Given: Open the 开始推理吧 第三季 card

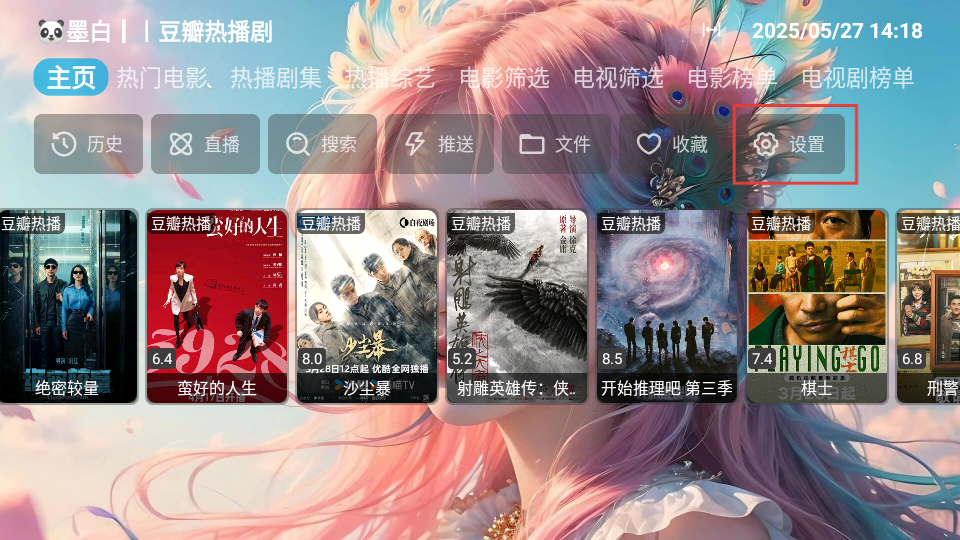Looking at the screenshot, I should coord(667,305).
